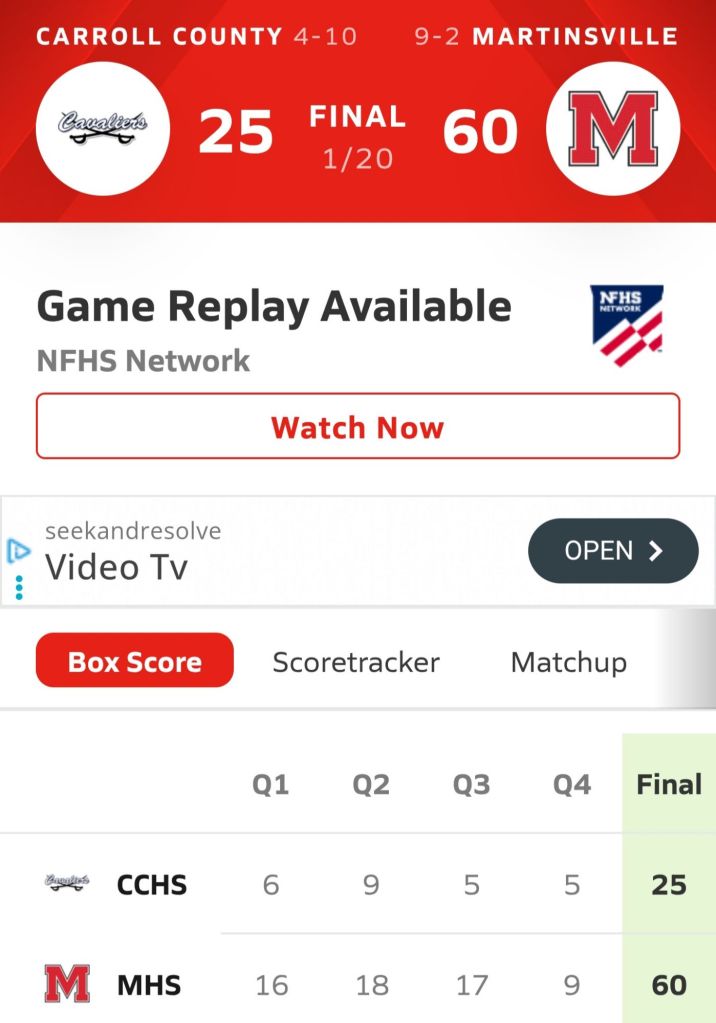Select the Box Score tab
The image size is (716, 1023).
point(135,662)
